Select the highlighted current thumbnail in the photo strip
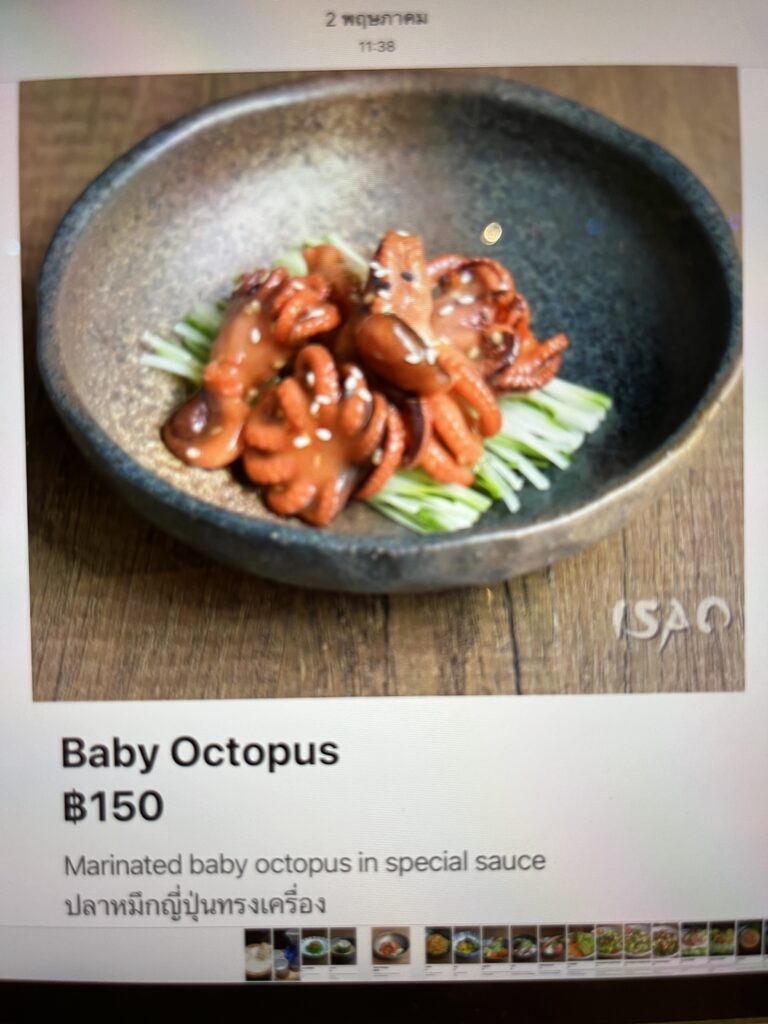 [x=391, y=946]
